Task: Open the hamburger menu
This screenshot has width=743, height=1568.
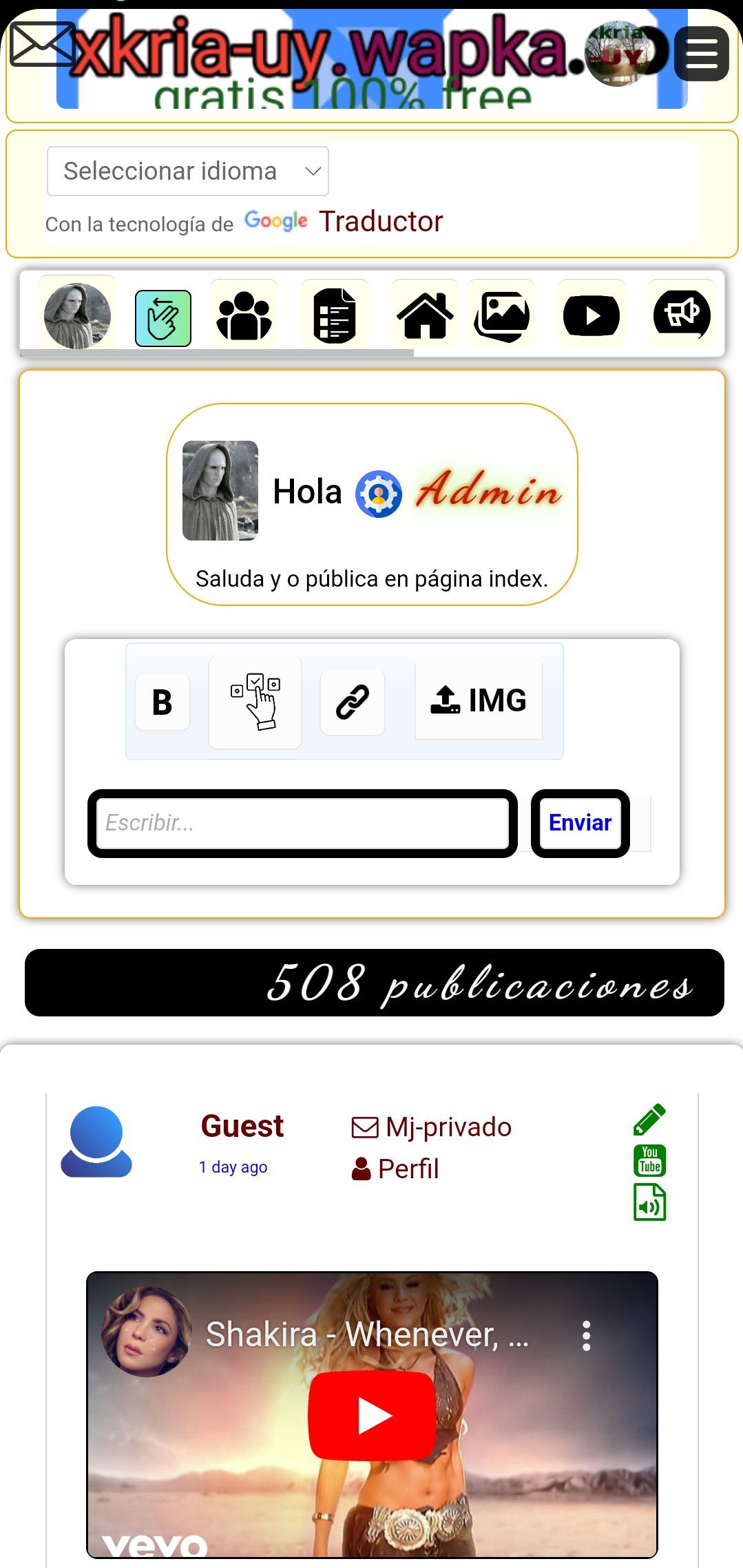Action: [701, 54]
